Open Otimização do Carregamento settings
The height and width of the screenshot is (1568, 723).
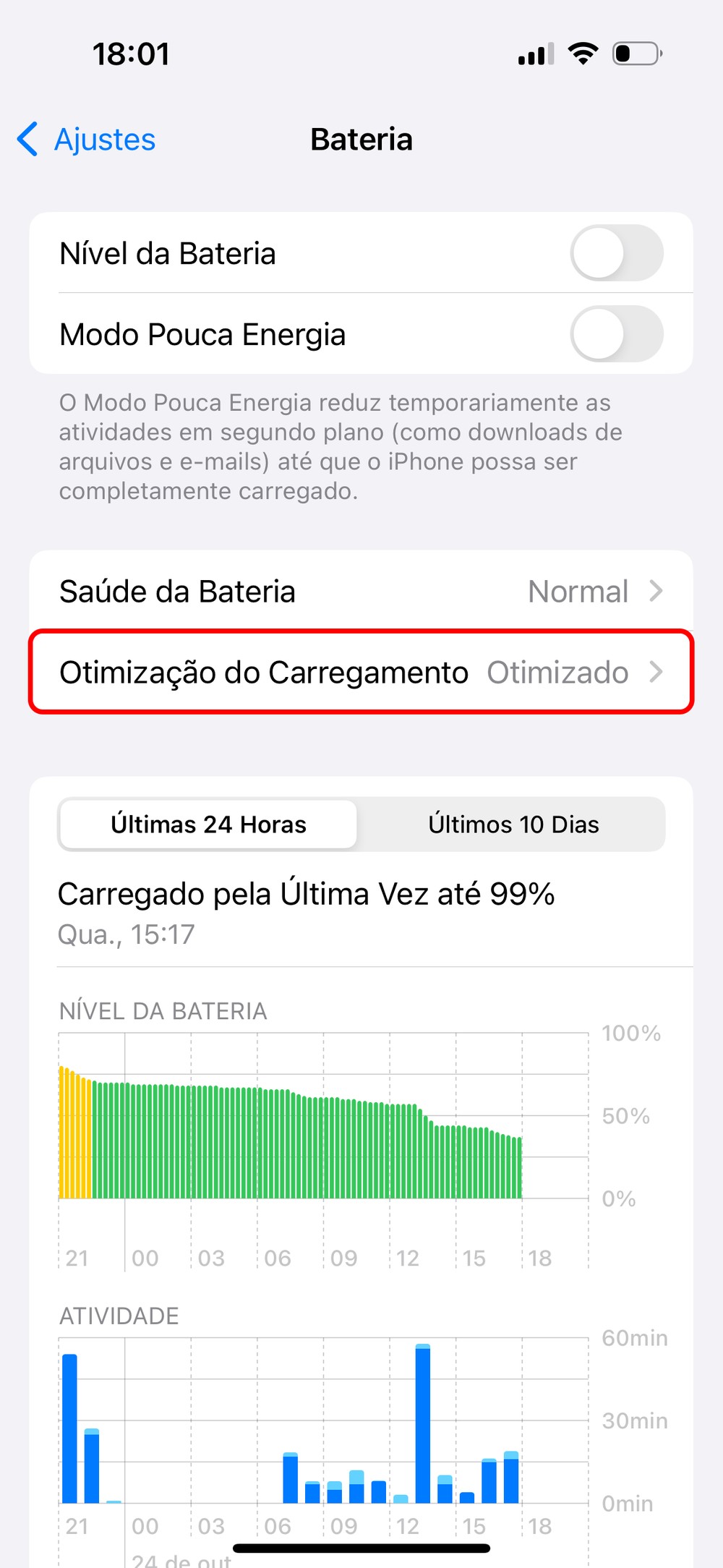361,673
